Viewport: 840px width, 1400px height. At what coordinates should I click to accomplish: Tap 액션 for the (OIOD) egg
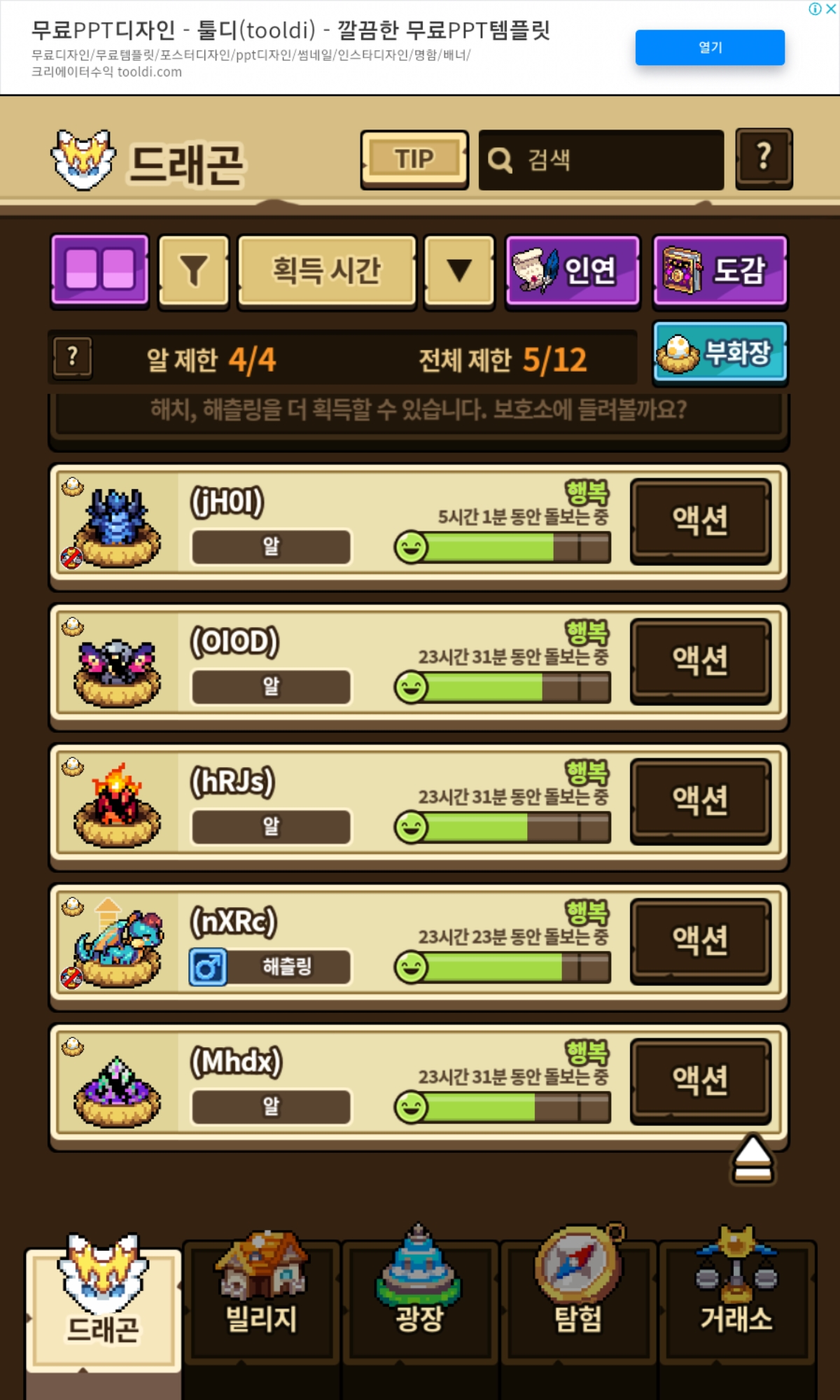click(x=700, y=661)
